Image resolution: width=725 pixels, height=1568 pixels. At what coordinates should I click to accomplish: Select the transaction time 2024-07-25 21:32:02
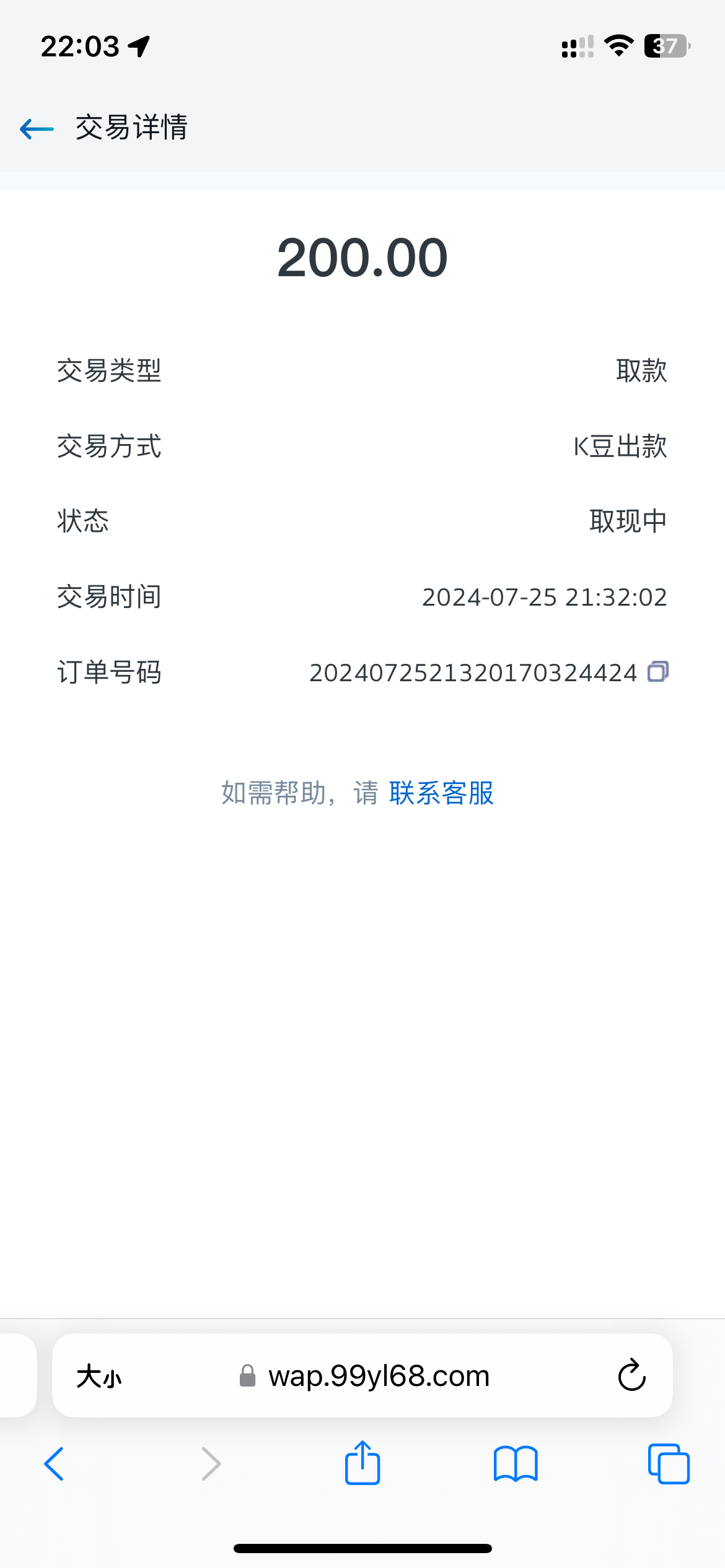click(543, 597)
